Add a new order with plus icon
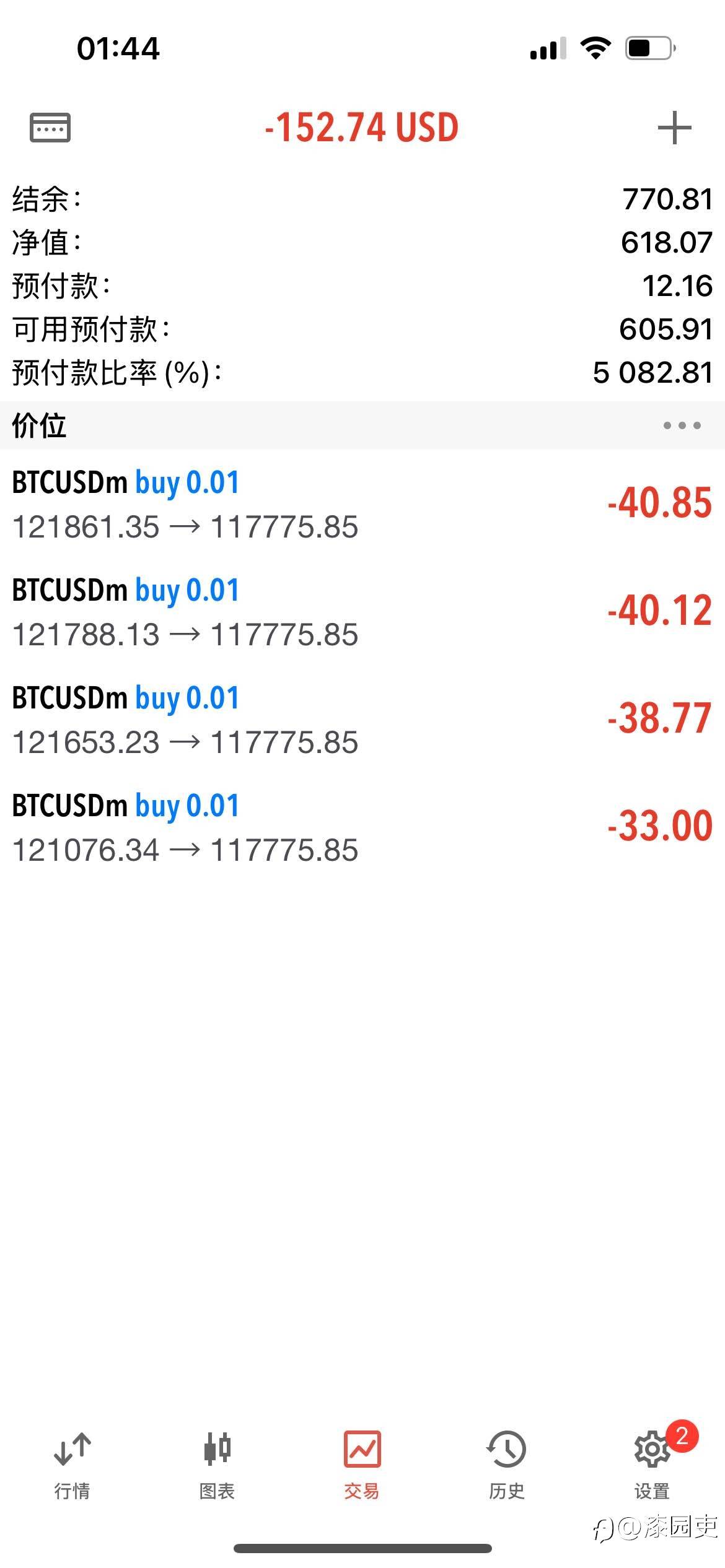 [x=674, y=128]
